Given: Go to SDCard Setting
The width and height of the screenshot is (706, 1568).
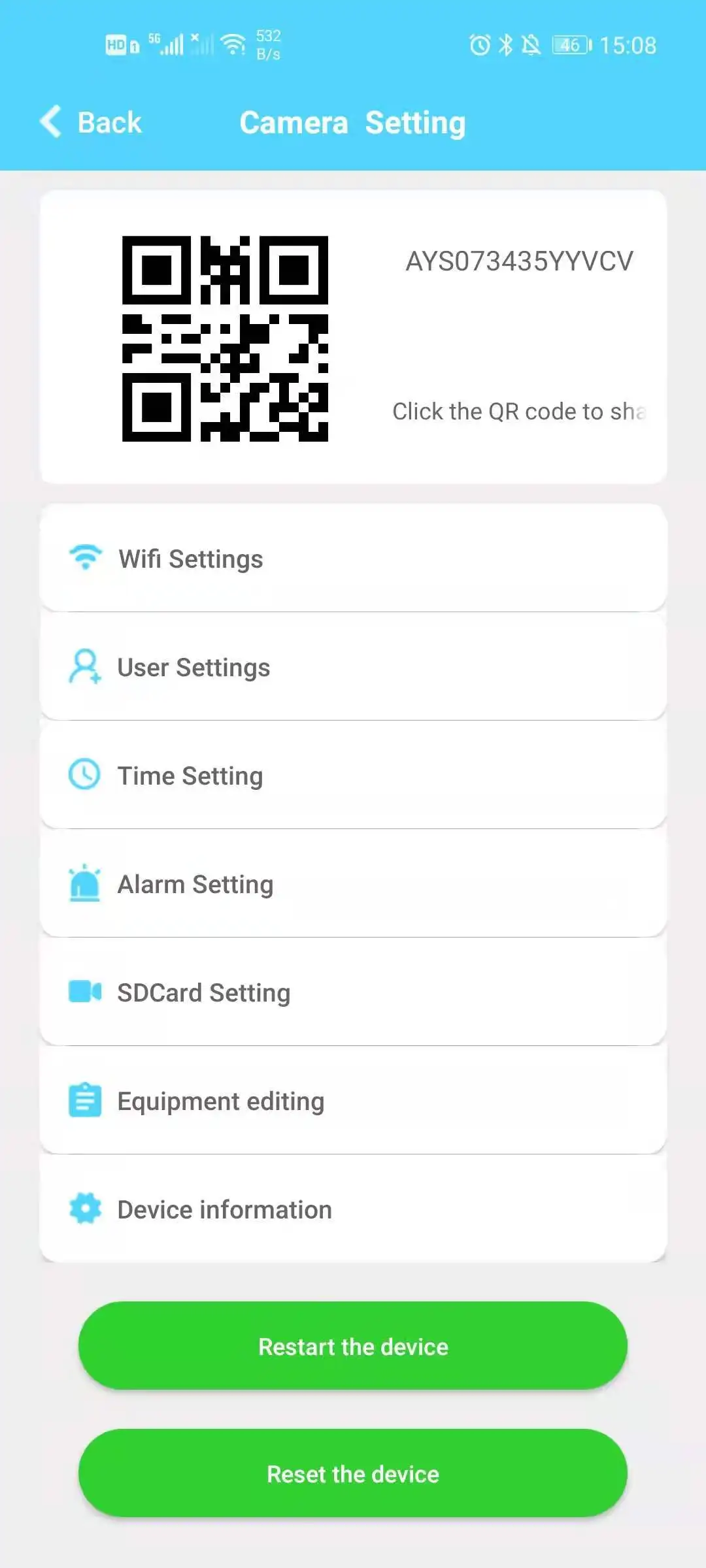Looking at the screenshot, I should (x=353, y=992).
